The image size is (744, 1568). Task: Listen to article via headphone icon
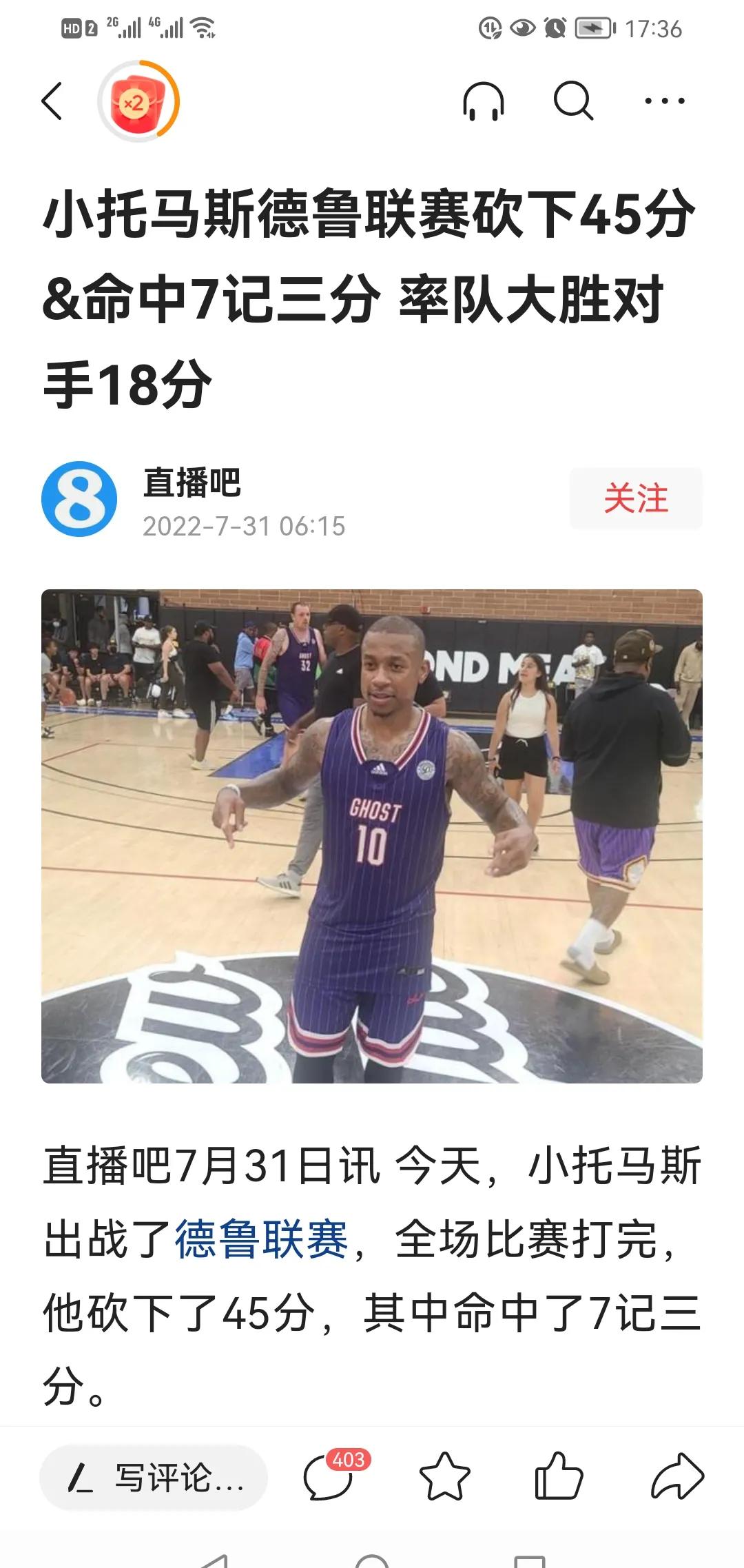coord(484,102)
